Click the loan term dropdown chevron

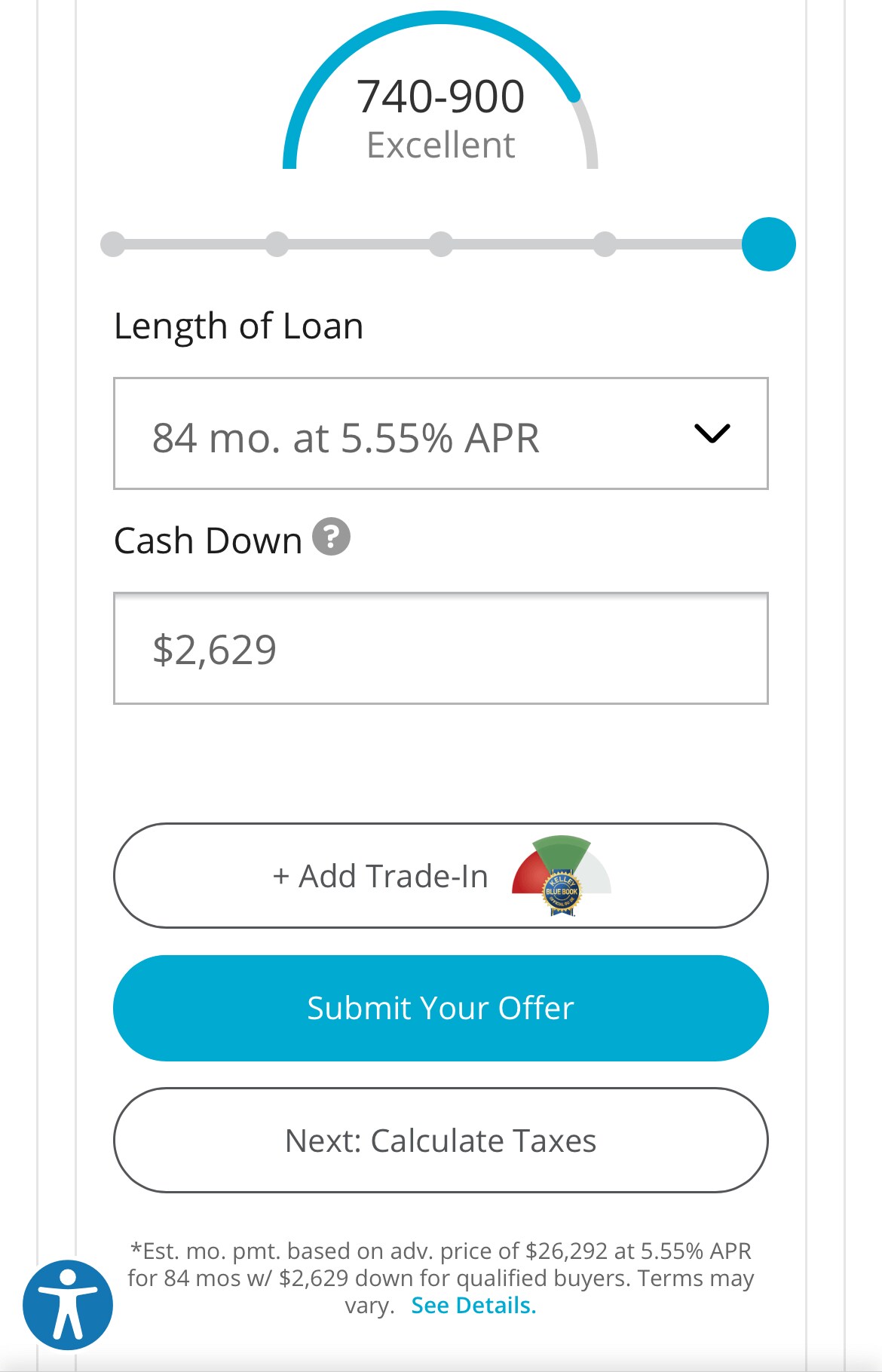point(712,432)
